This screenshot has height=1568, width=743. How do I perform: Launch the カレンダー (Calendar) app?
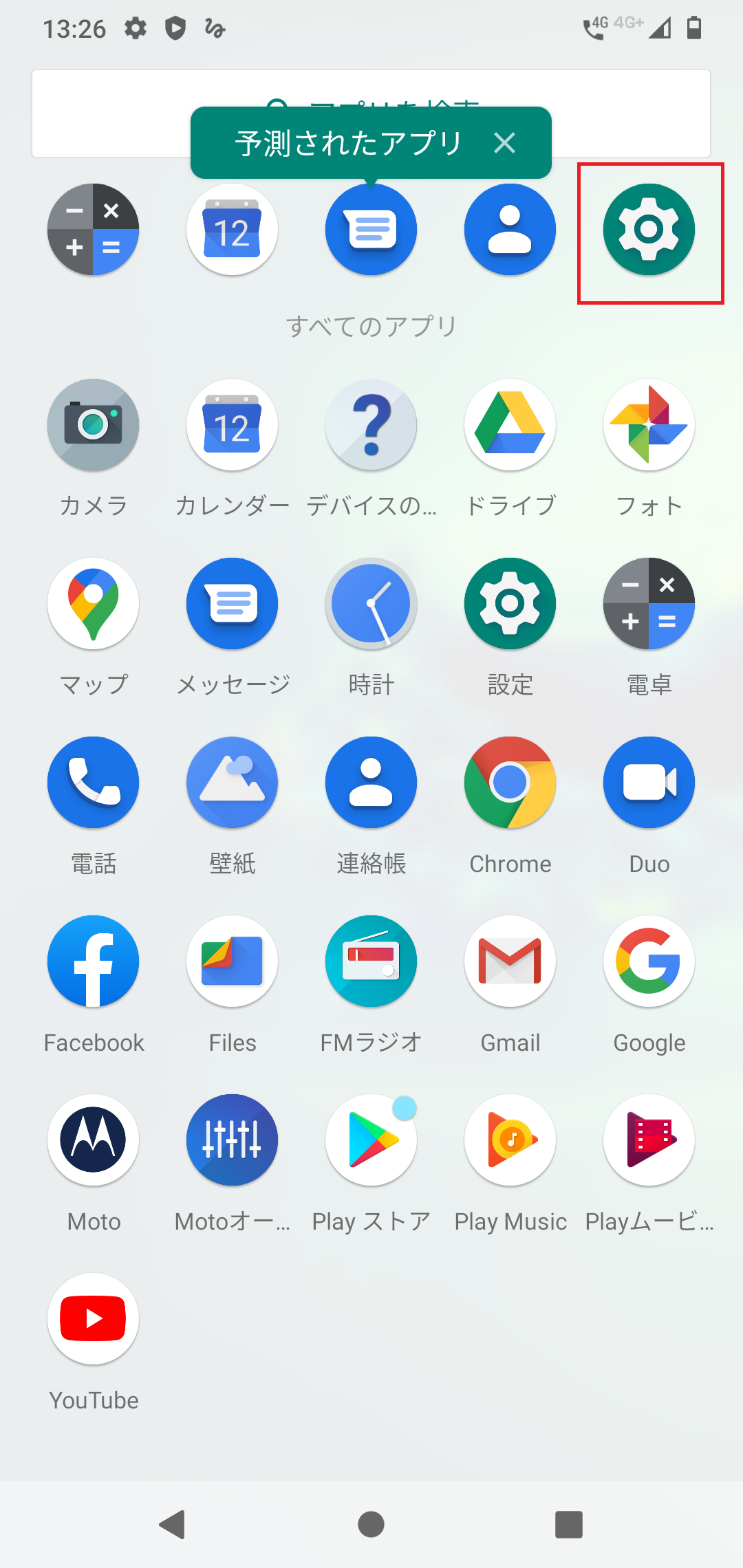coord(233,425)
